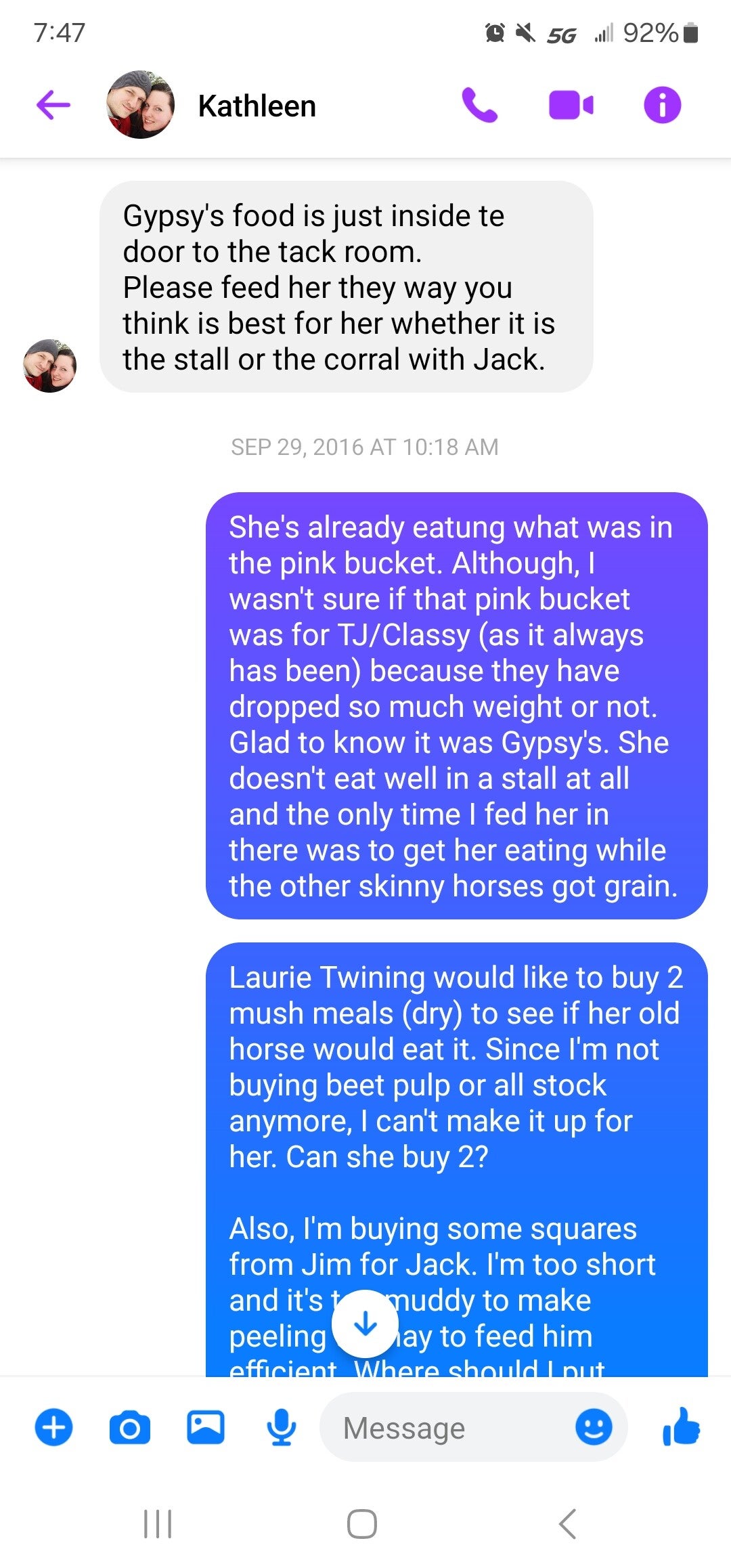Jump to latest messages with down arrow
This screenshot has height=1568, width=731.
pos(365,1323)
